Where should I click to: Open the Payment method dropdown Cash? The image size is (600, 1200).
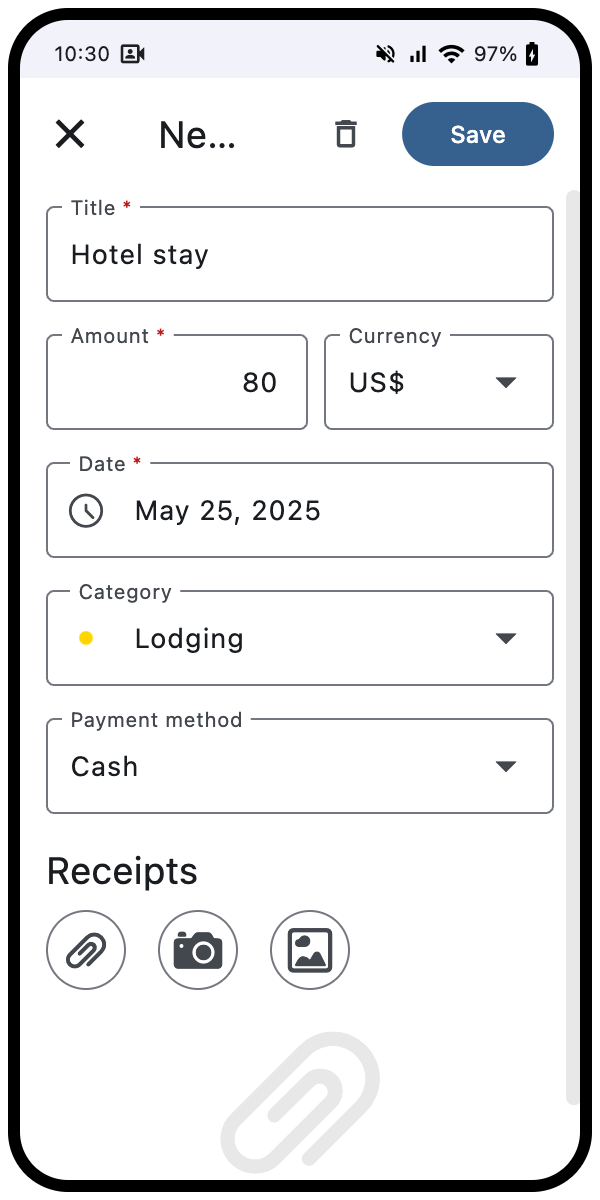300,766
